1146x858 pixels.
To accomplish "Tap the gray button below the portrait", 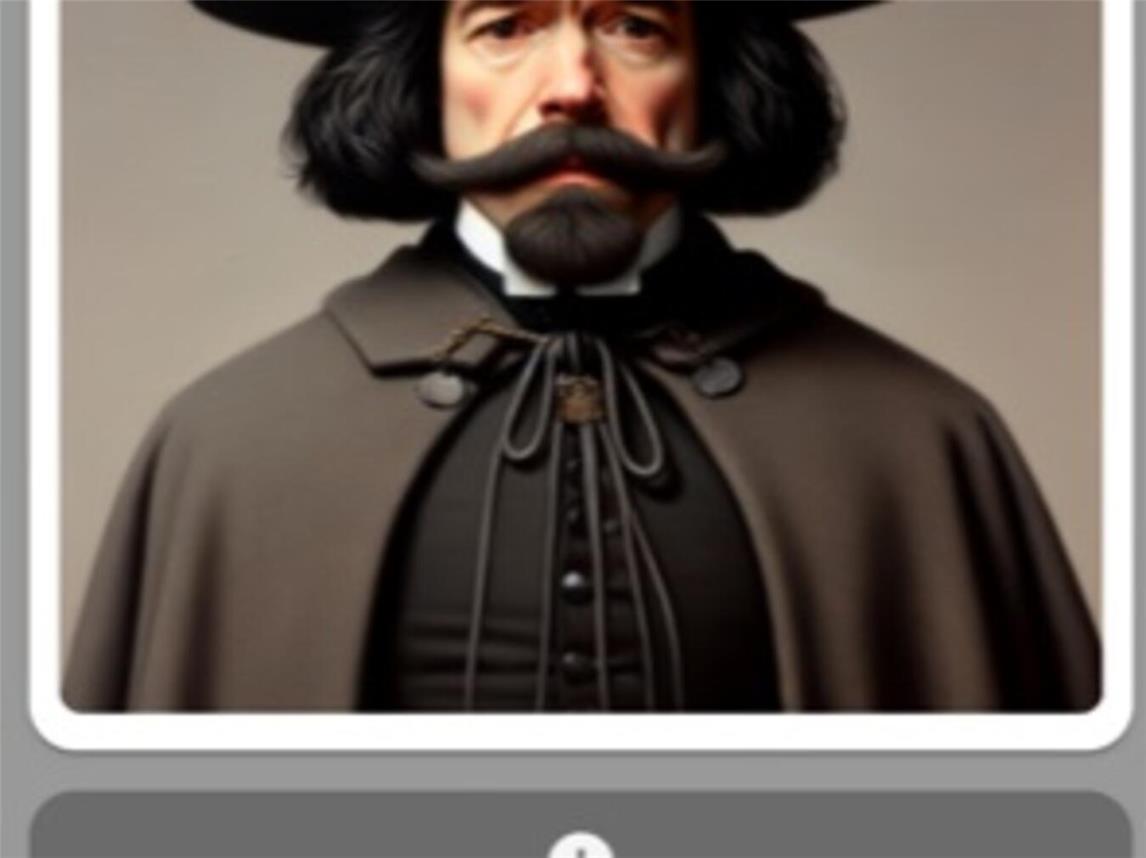I will 580,830.
